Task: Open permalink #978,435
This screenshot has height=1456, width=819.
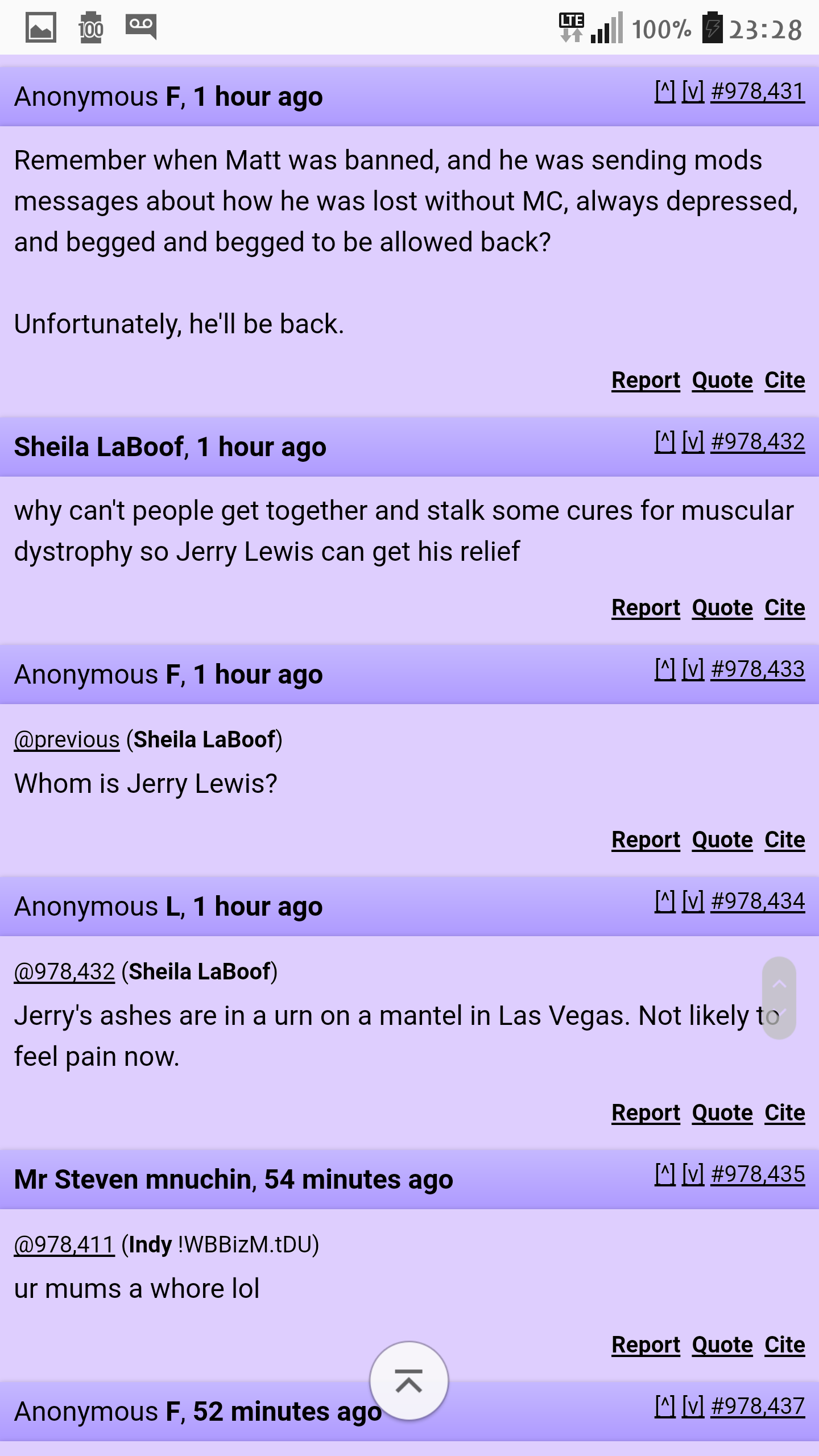Action: click(x=758, y=1174)
